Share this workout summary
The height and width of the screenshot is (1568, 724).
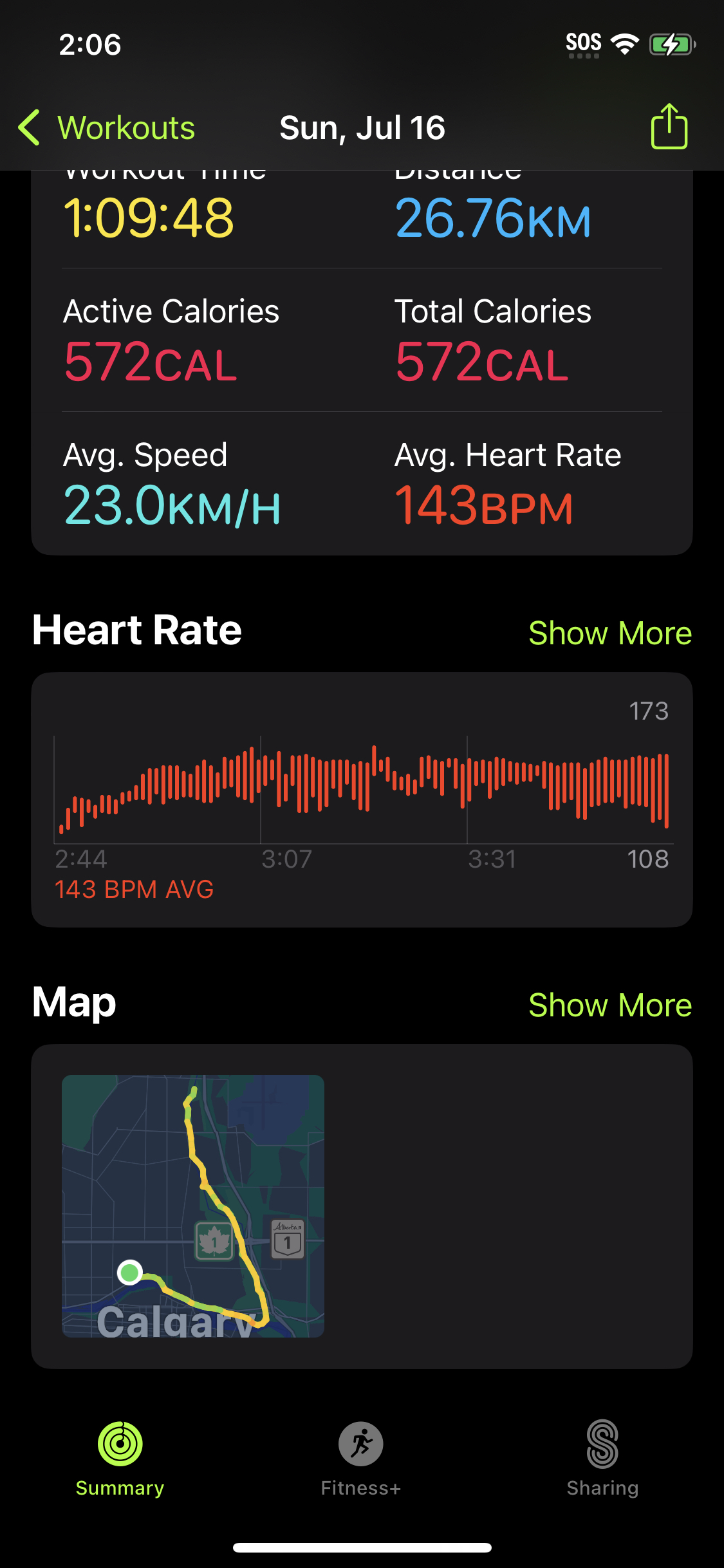coord(669,126)
